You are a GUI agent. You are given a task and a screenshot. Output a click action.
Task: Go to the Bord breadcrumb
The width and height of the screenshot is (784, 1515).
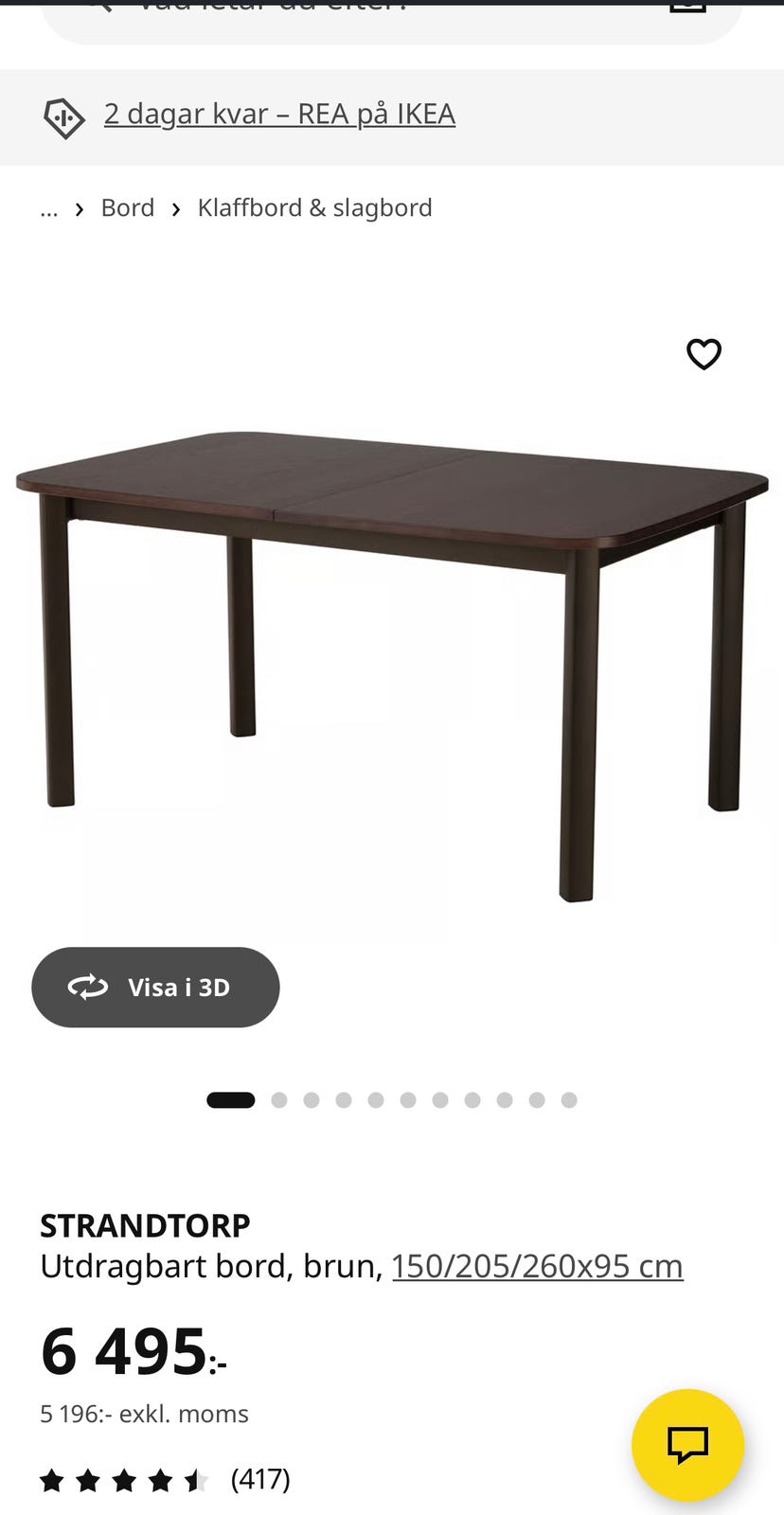(128, 208)
